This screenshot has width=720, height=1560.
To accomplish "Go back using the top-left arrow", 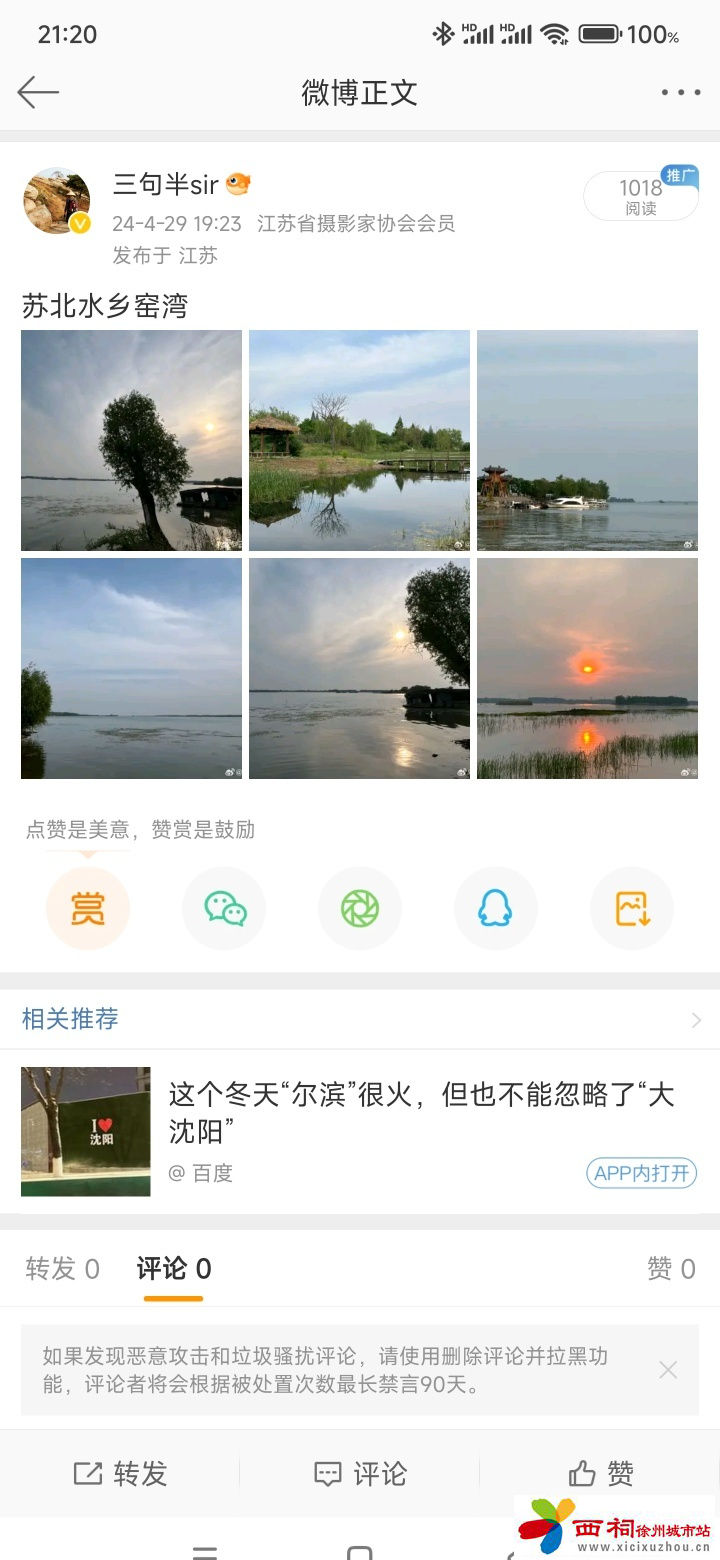I will tap(38, 93).
